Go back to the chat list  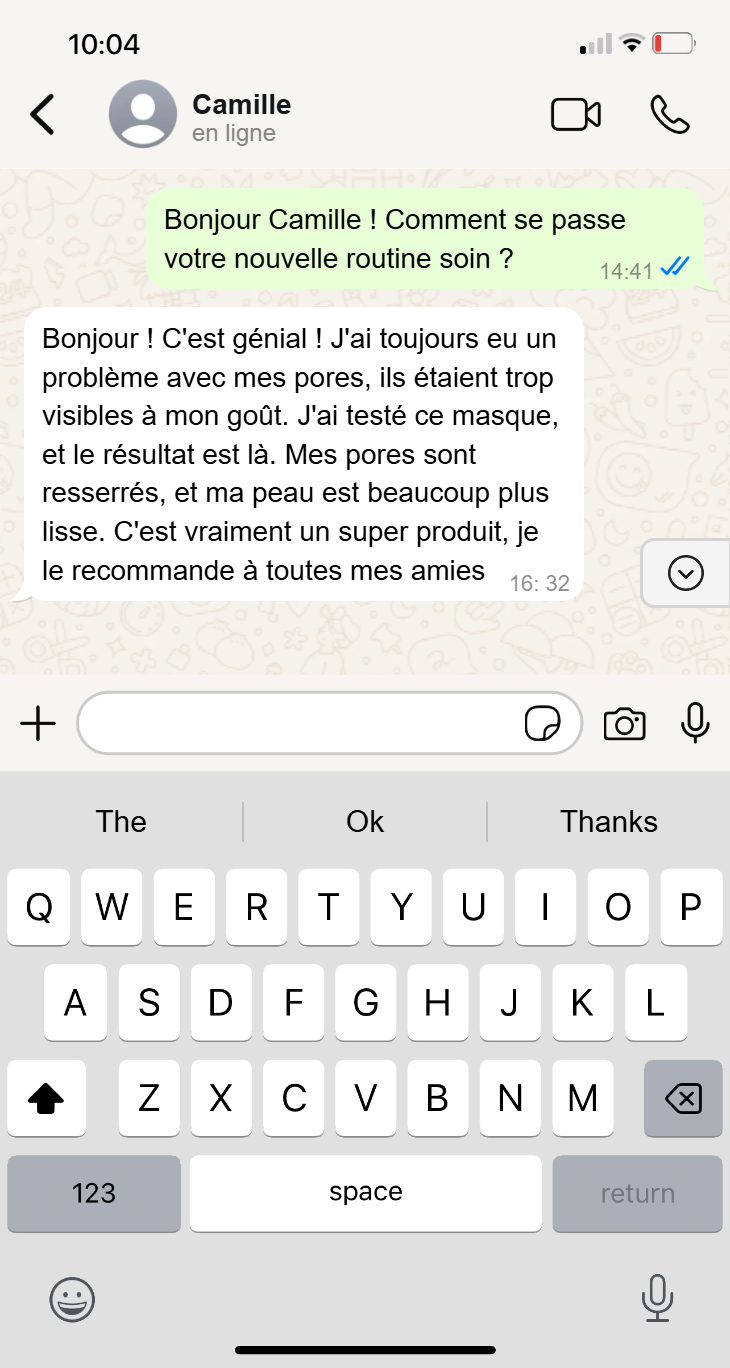pos(42,115)
